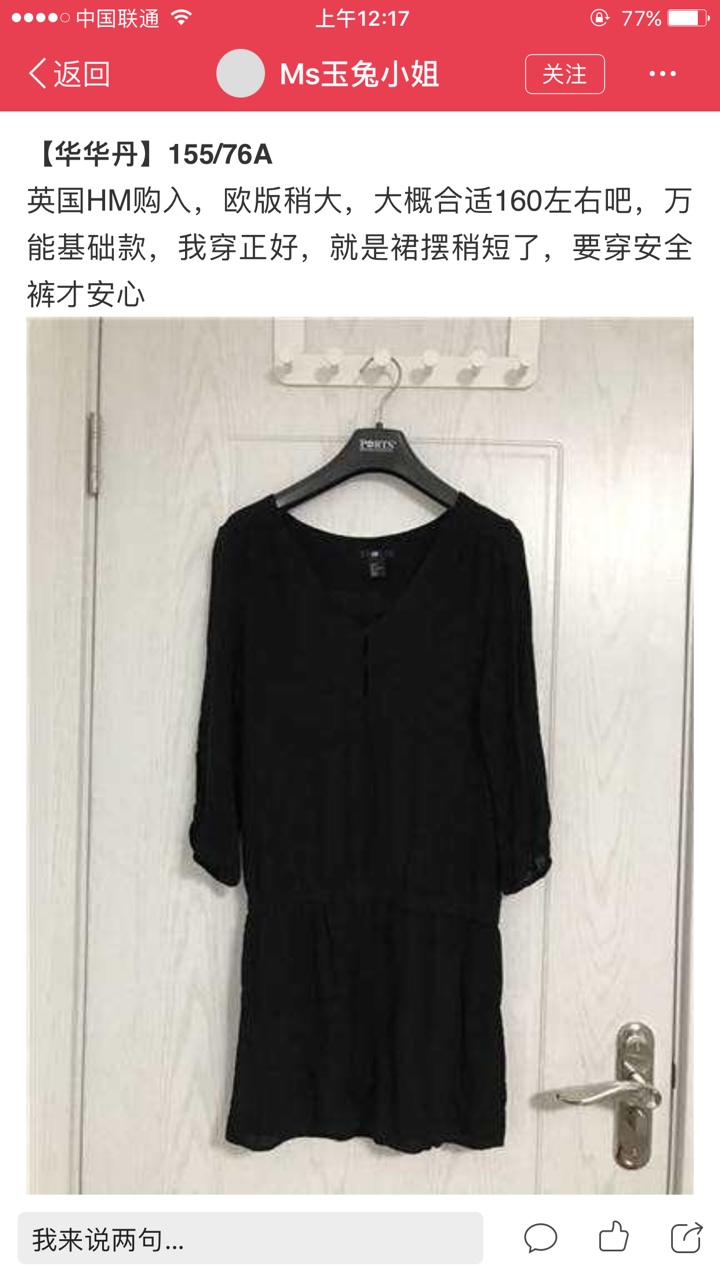
Task: Open Ms玉兔小姐's profile avatar
Action: pyautogui.click(x=241, y=74)
